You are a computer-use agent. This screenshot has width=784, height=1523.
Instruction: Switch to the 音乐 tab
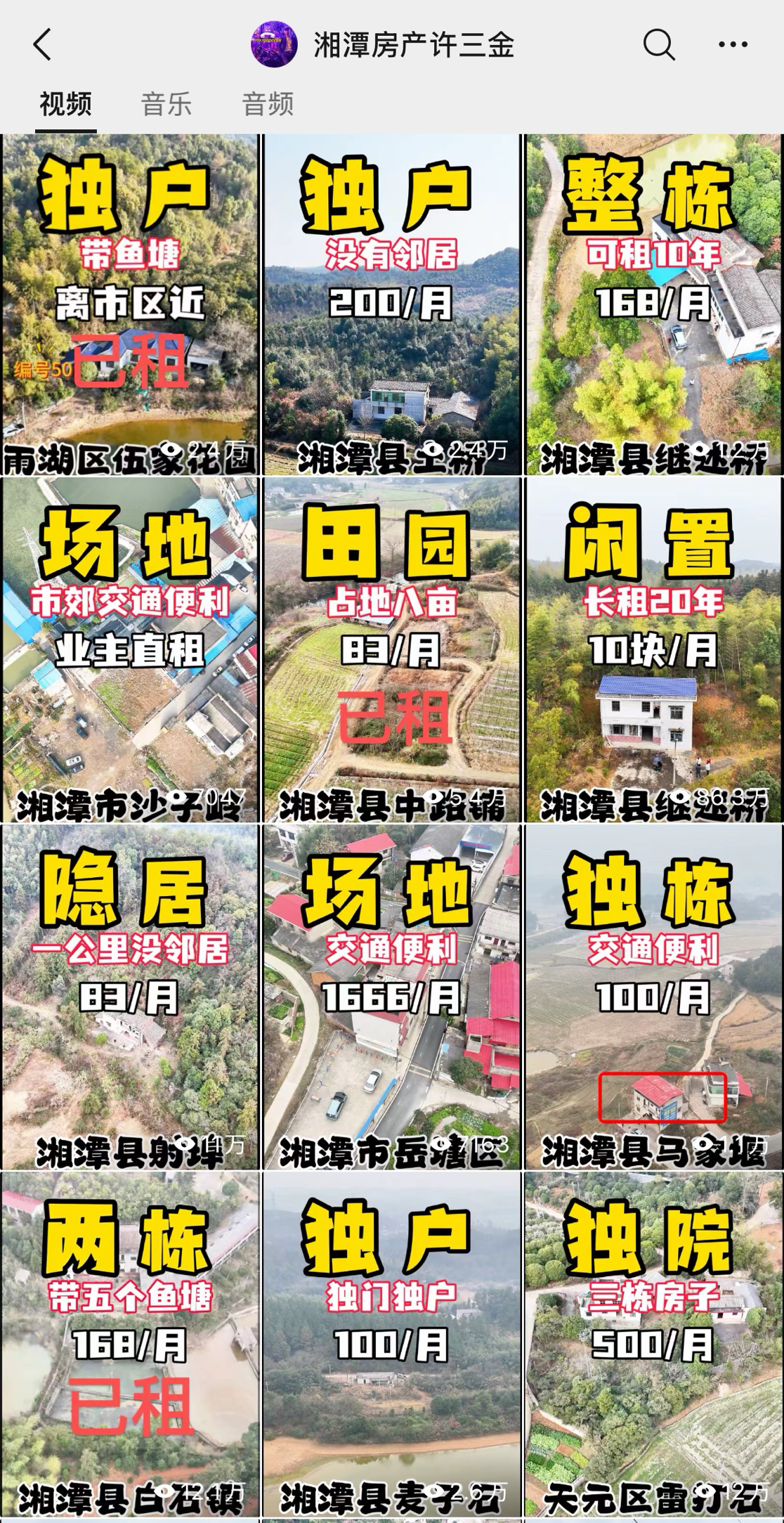pos(166,104)
